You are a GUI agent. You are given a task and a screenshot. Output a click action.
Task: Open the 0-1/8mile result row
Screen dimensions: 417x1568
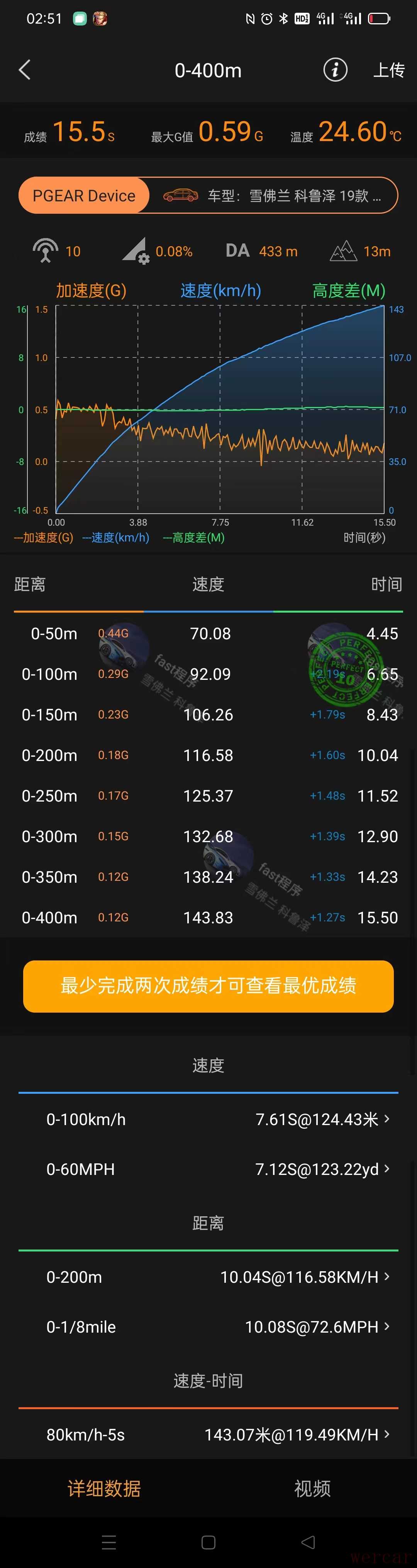click(208, 1326)
